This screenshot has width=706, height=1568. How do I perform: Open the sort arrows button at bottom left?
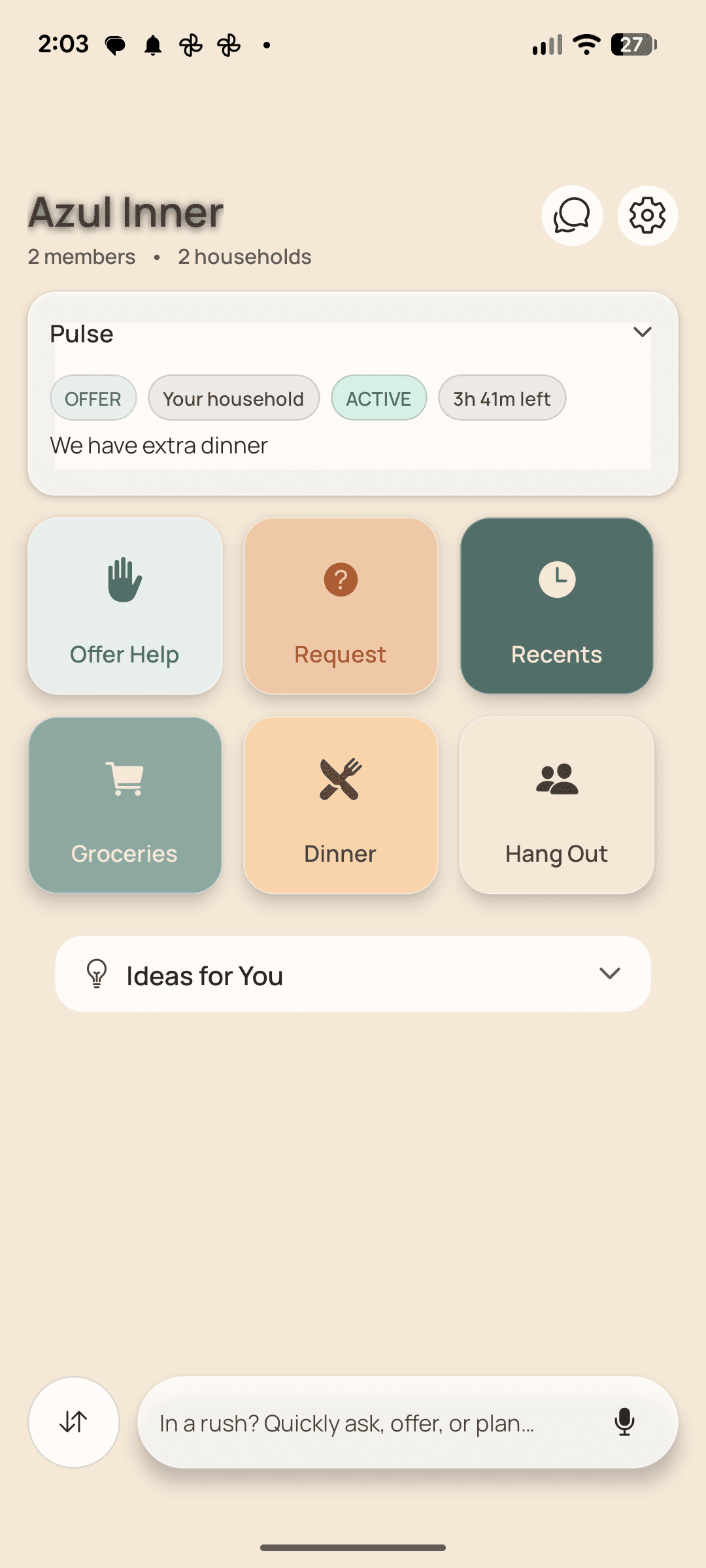point(74,1422)
